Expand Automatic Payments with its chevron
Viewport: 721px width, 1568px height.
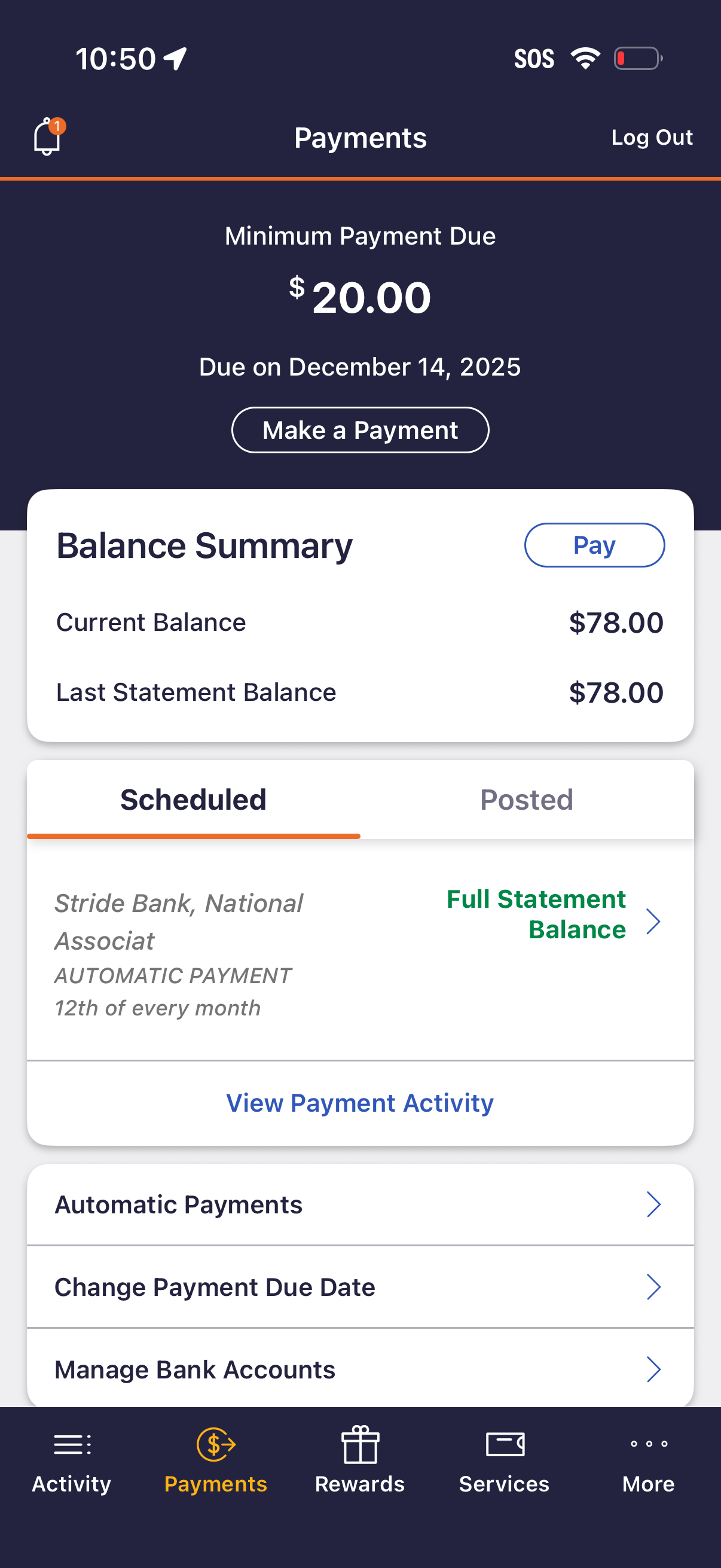[x=653, y=1204]
